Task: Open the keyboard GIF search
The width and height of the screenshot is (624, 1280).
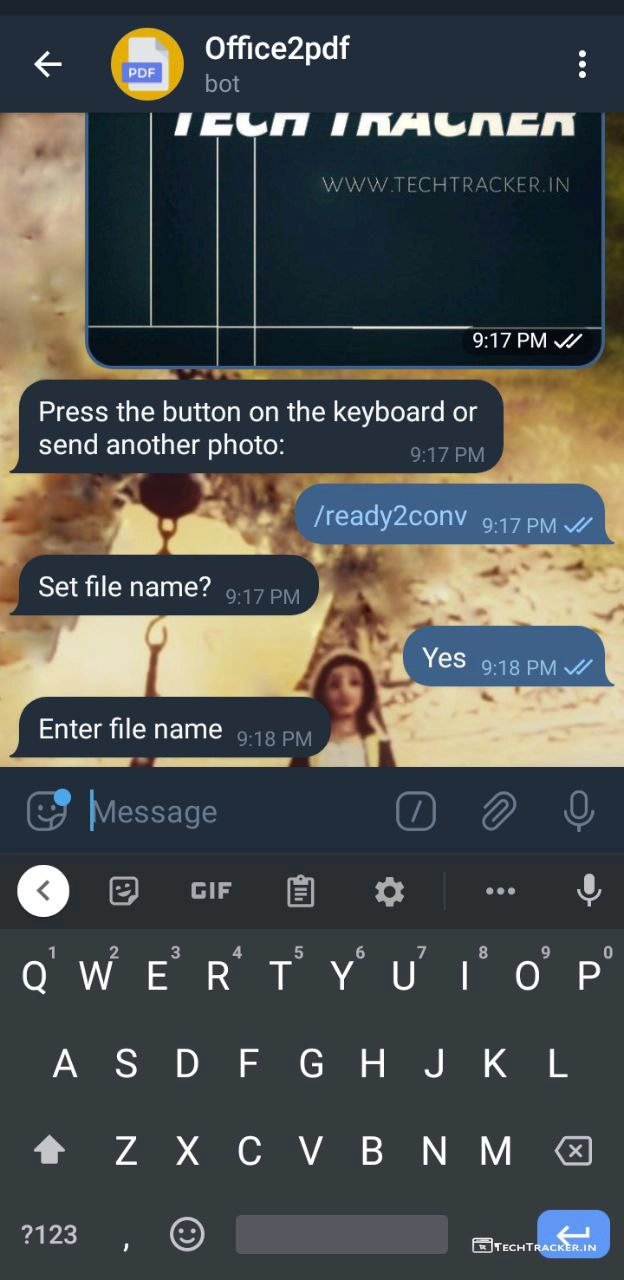Action: (x=211, y=891)
